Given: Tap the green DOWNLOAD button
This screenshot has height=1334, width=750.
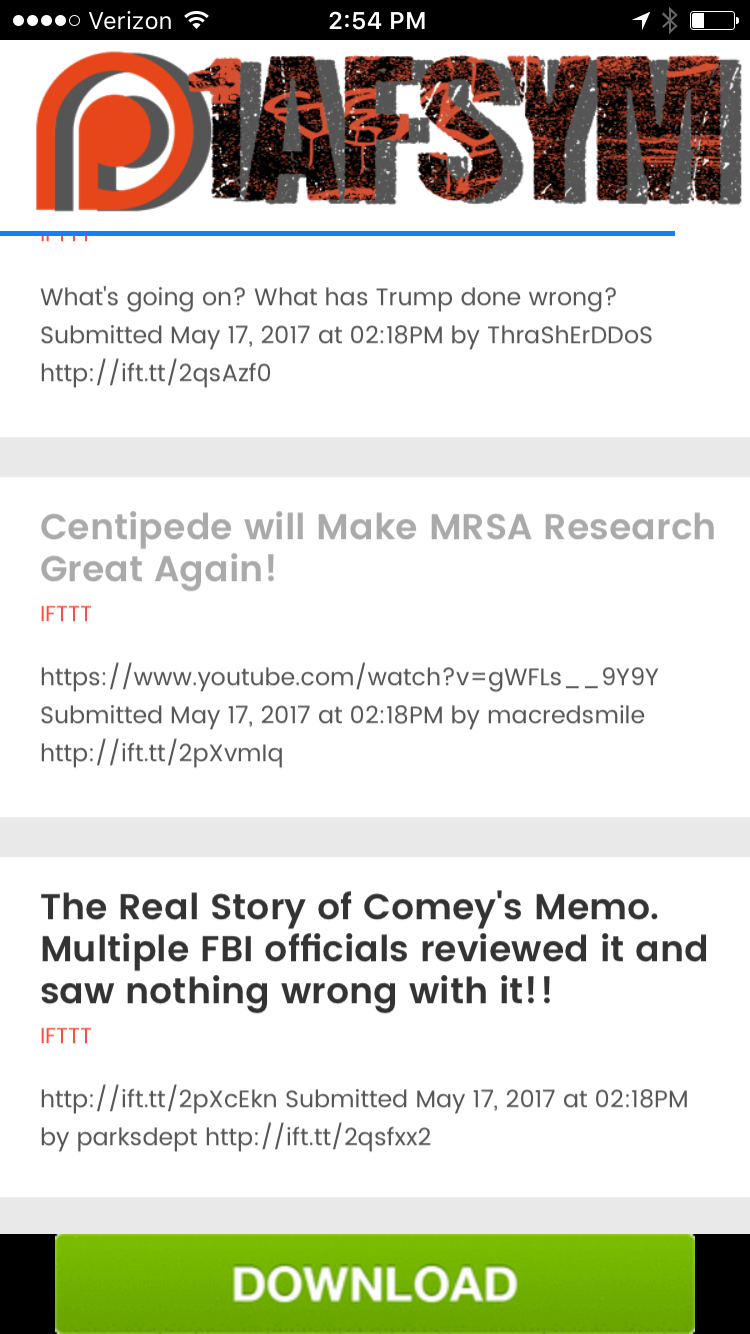Looking at the screenshot, I should [374, 1284].
